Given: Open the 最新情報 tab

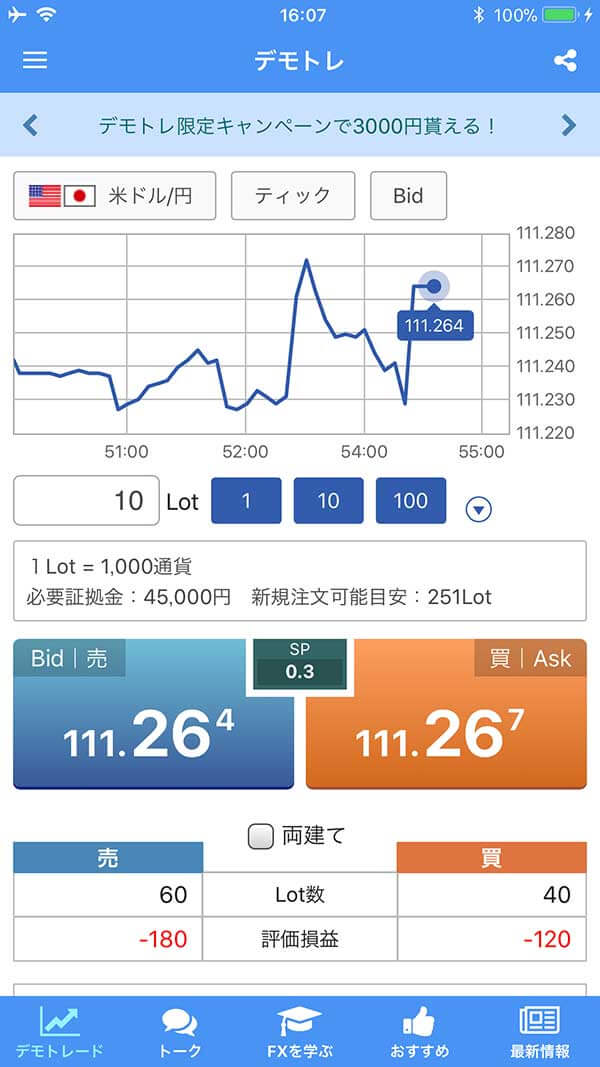Looking at the screenshot, I should pos(539,1033).
